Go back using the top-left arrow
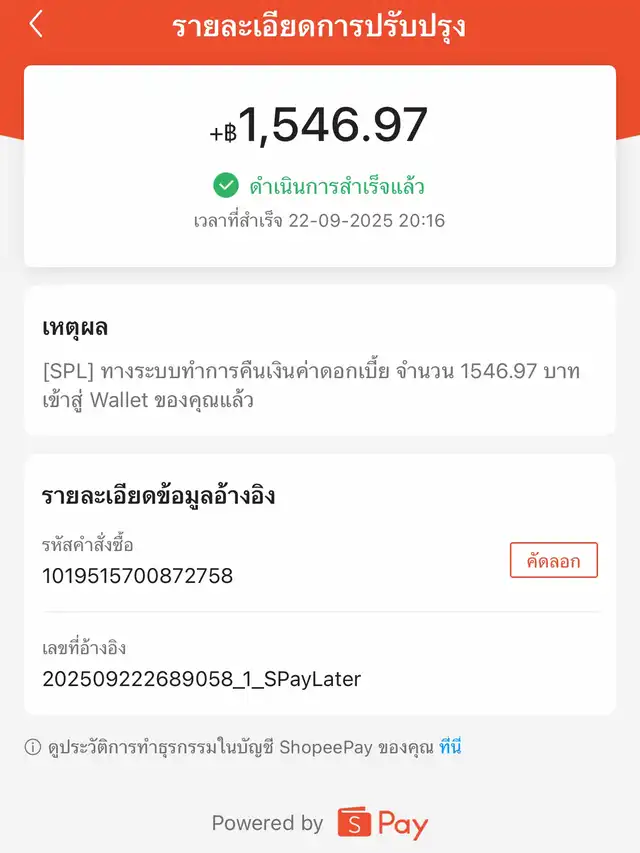Image resolution: width=640 pixels, height=853 pixels. pos(36,24)
